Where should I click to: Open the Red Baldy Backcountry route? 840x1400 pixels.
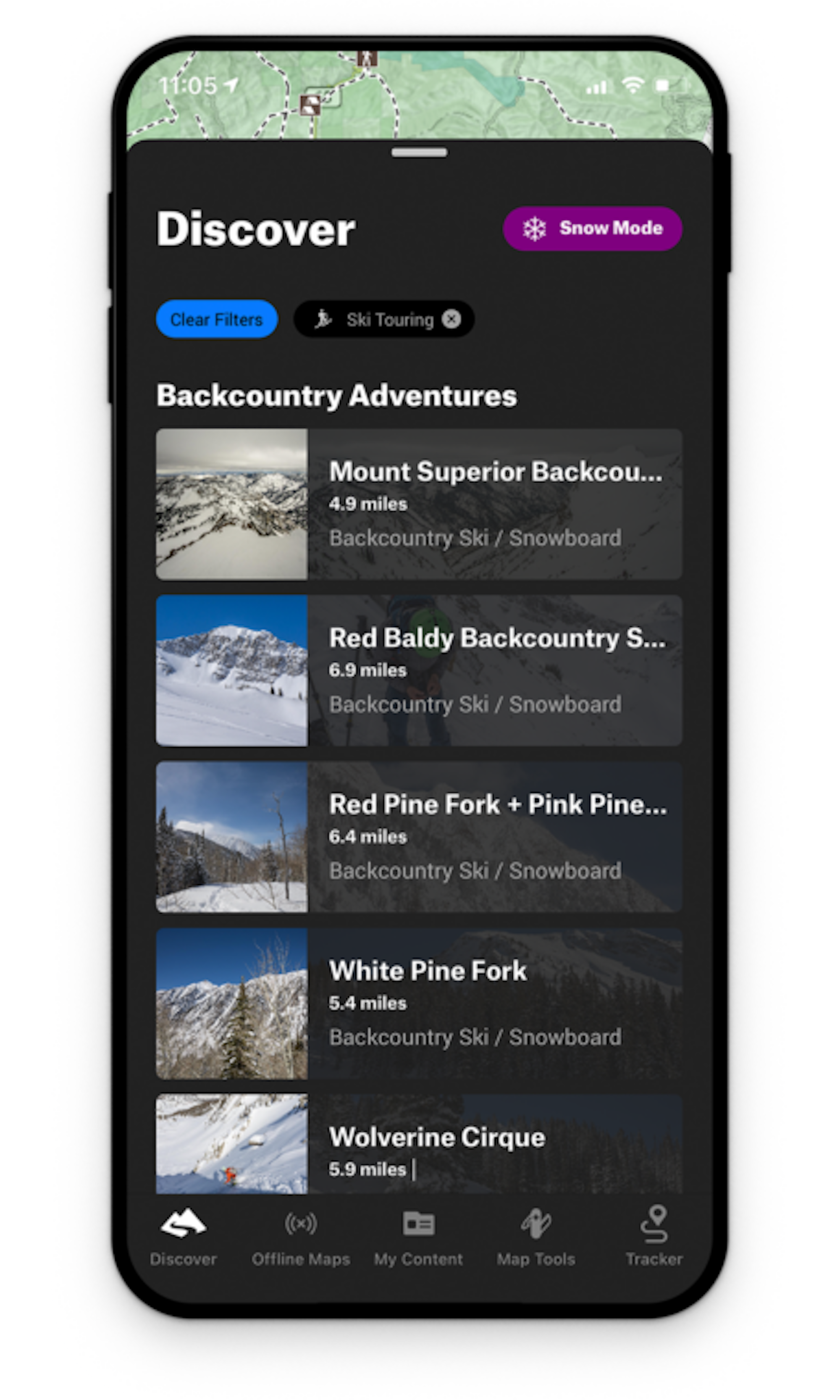pyautogui.click(x=419, y=670)
